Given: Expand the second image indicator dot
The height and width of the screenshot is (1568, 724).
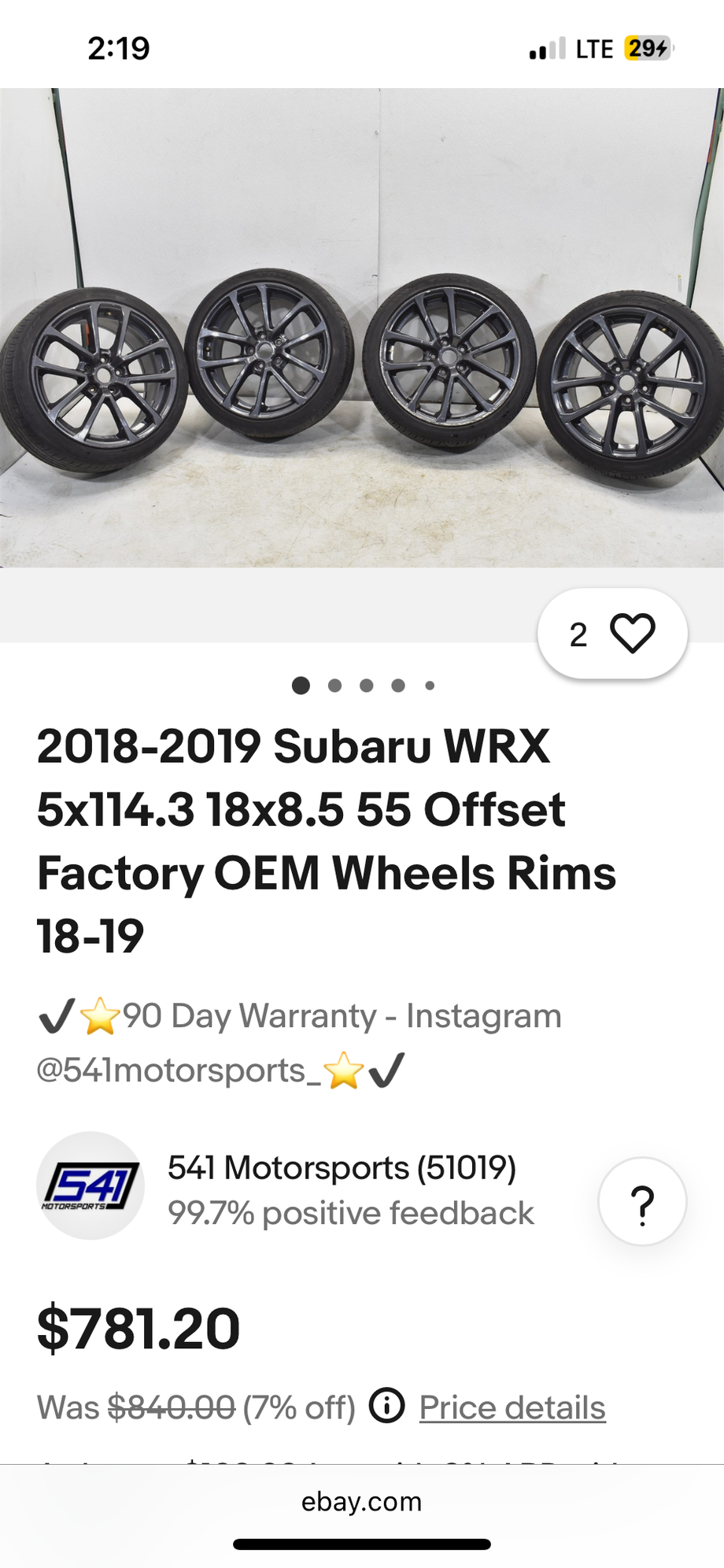Looking at the screenshot, I should coord(334,685).
